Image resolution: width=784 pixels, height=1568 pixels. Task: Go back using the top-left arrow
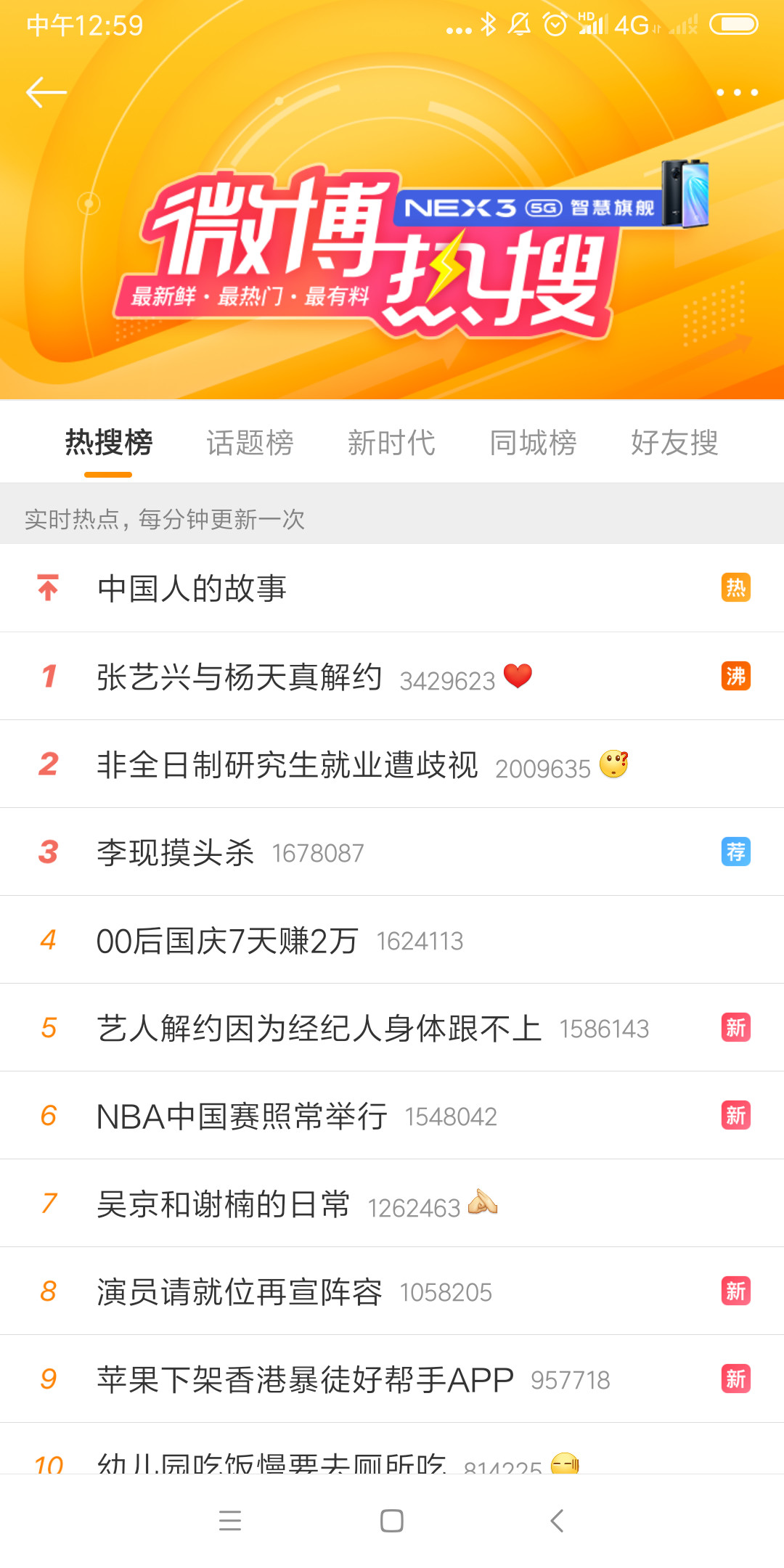click(x=46, y=93)
